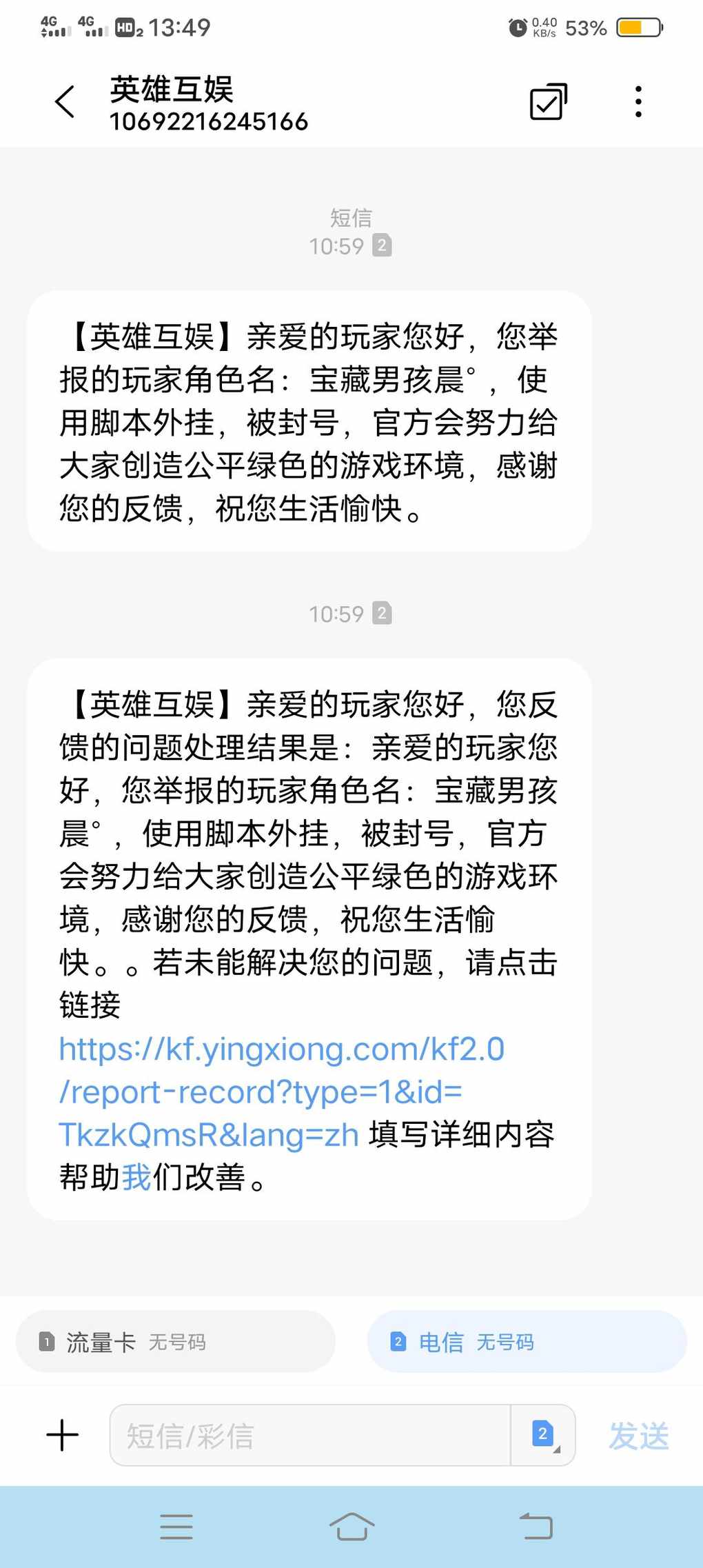
Task: Open the kf.yingxiong.com report-record link
Action: click(281, 1092)
